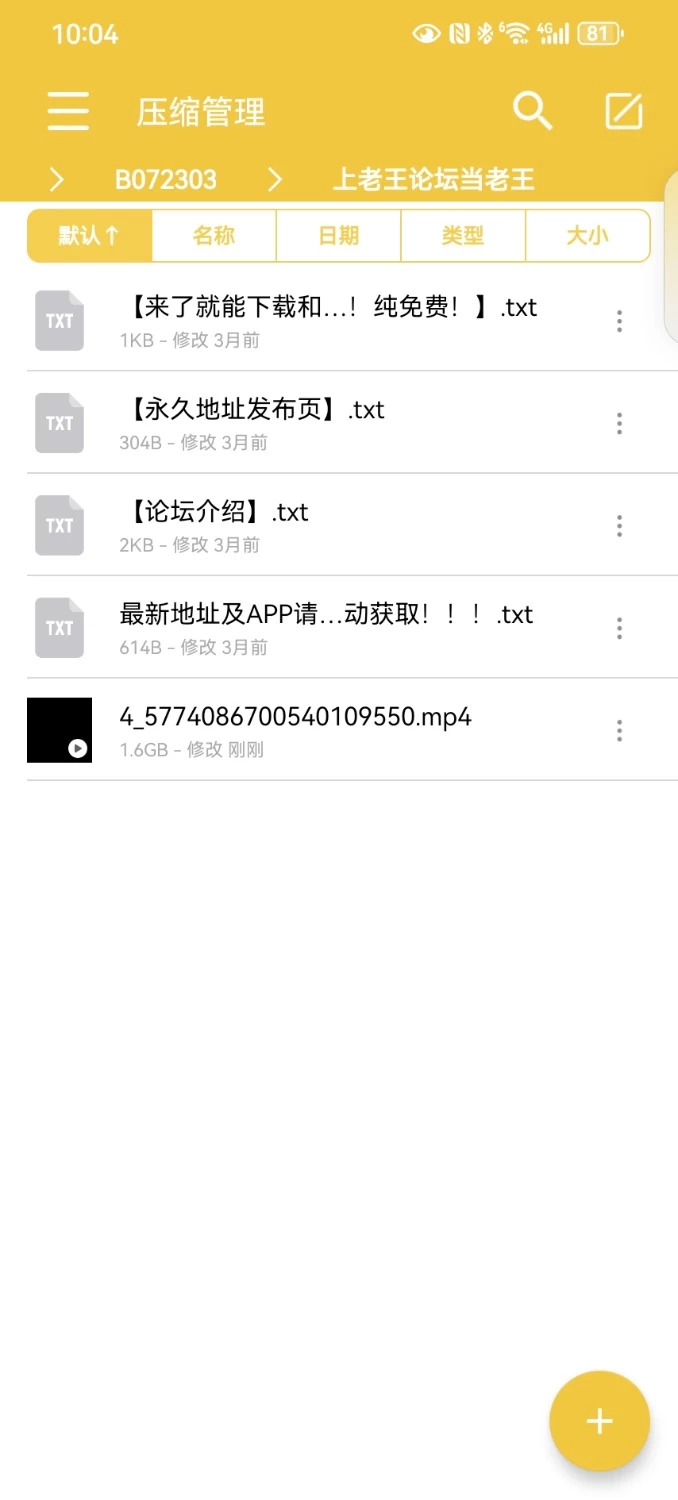Image resolution: width=678 pixels, height=1500 pixels.
Task: Go to the B072303 folder in the breadcrumb
Action: pyautogui.click(x=166, y=180)
